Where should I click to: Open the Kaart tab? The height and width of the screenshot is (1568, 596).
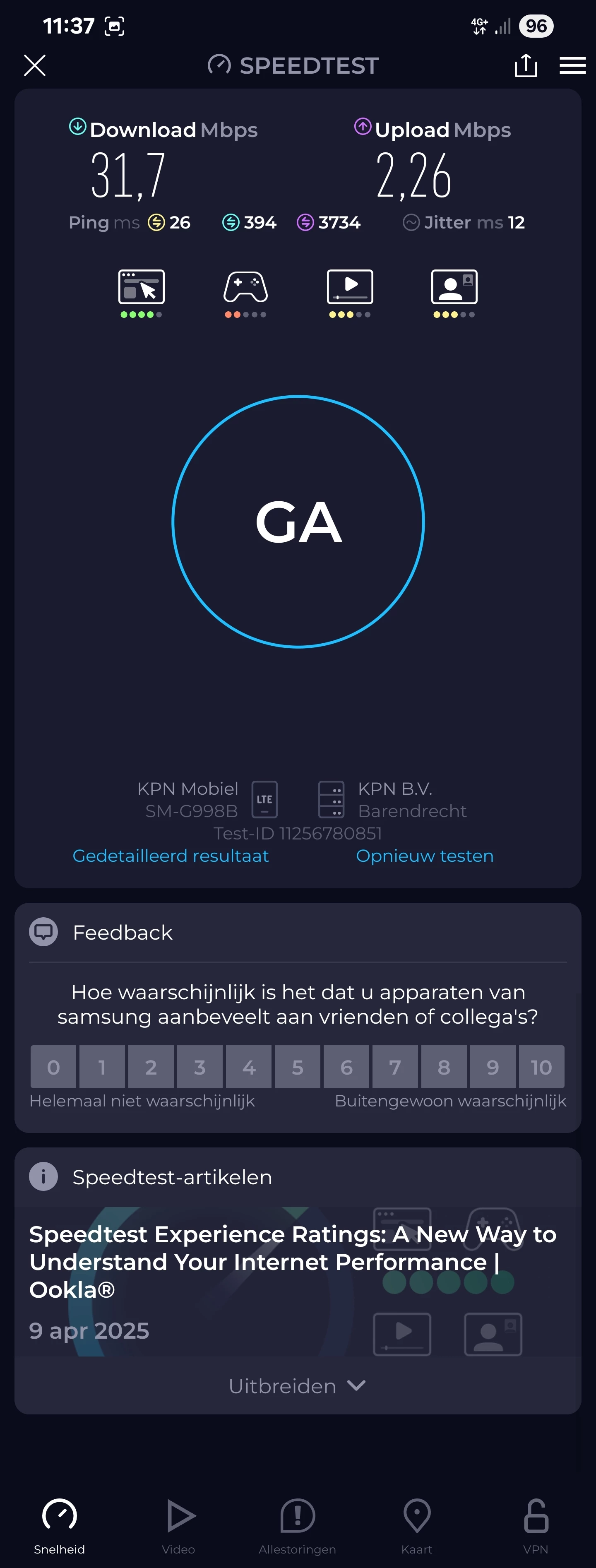[416, 1525]
